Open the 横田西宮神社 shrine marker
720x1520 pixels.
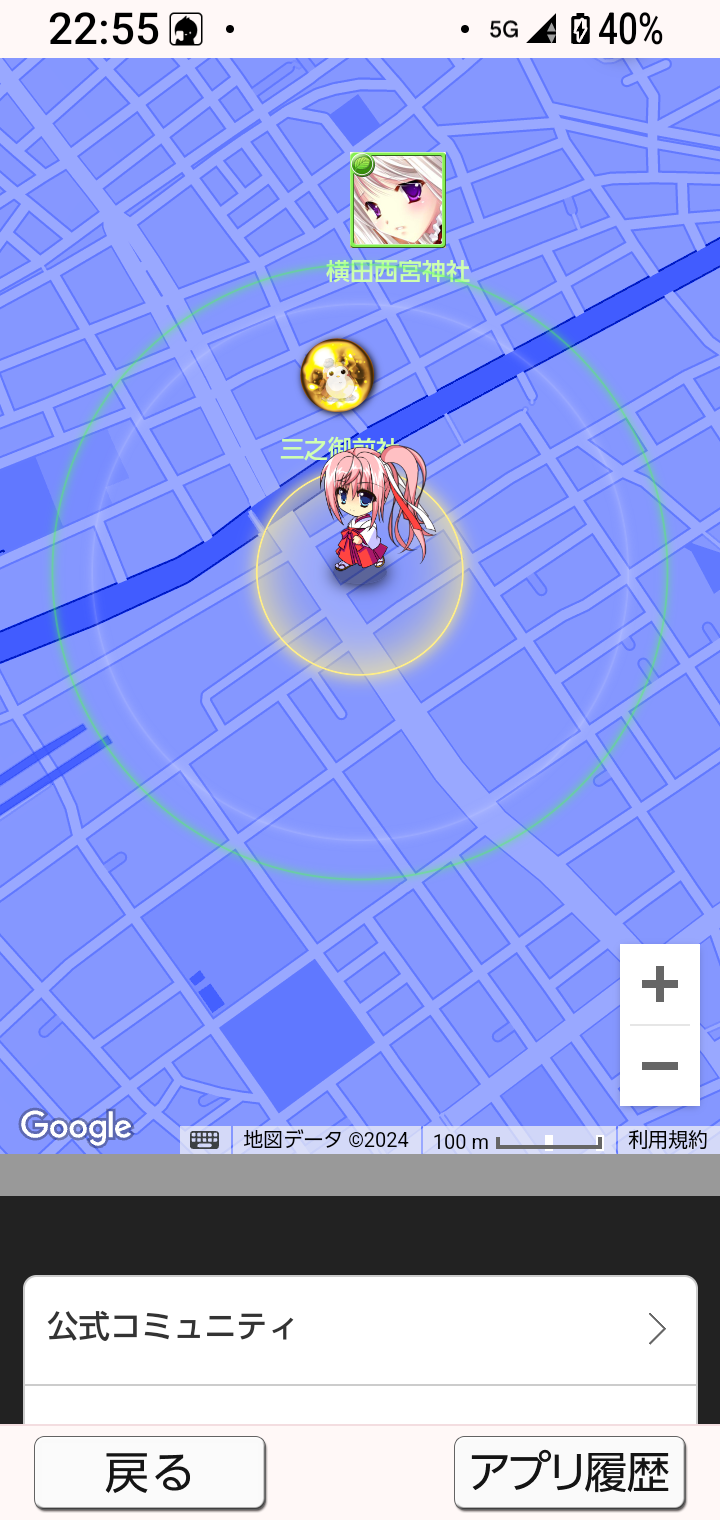397,200
